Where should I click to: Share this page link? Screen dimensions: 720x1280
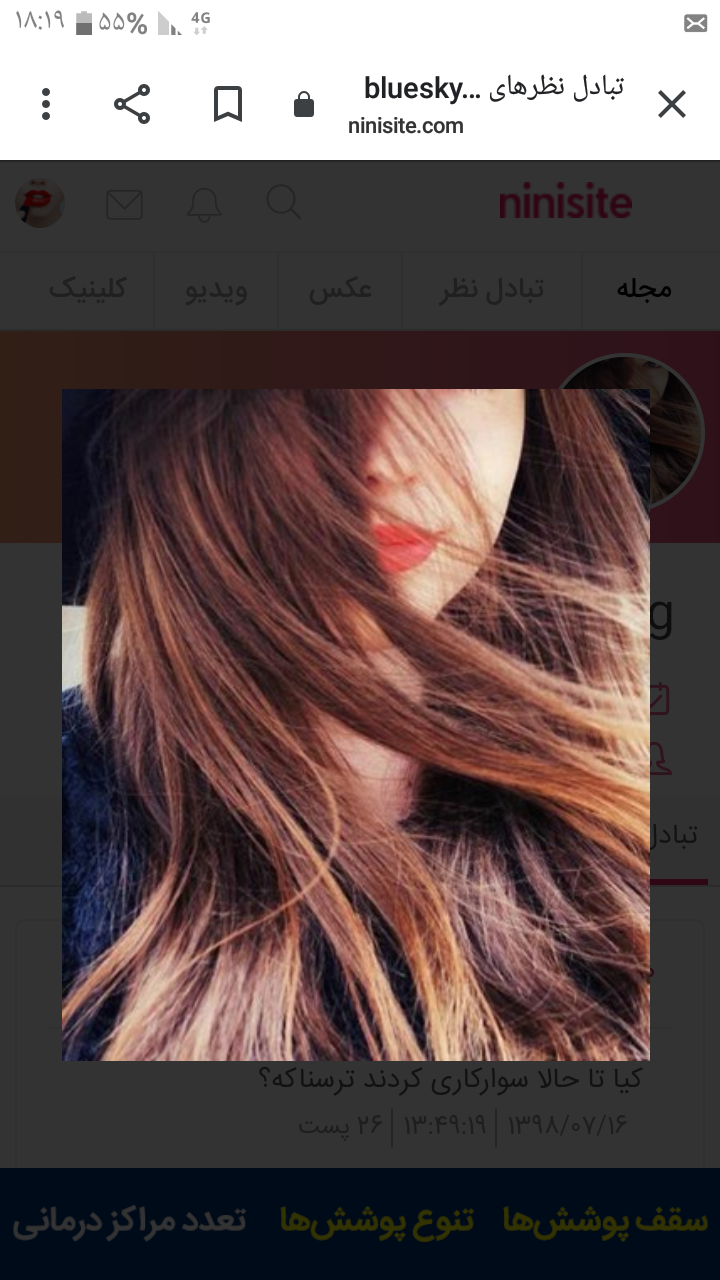[131, 104]
